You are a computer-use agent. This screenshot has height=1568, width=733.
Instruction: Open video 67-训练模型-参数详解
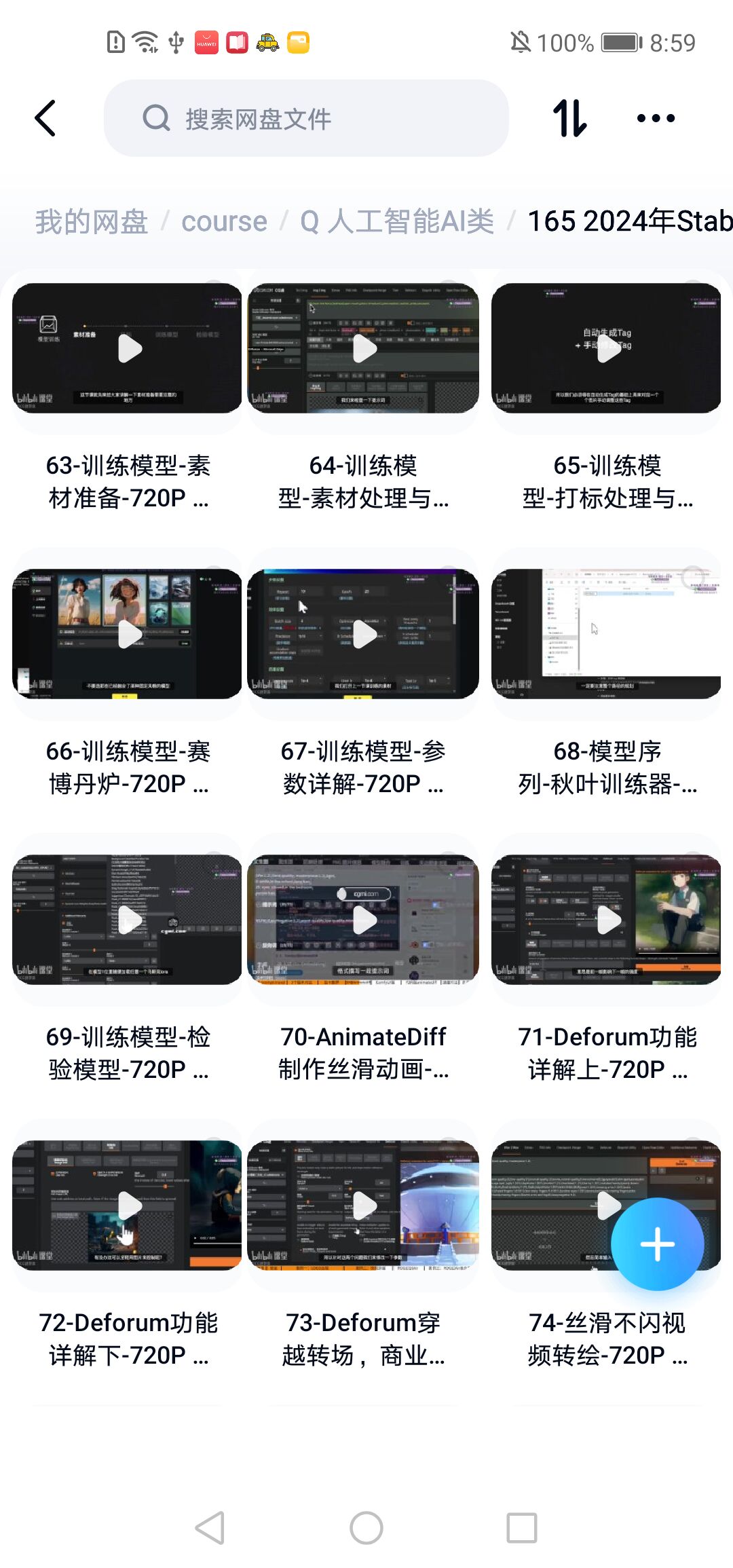click(x=363, y=634)
